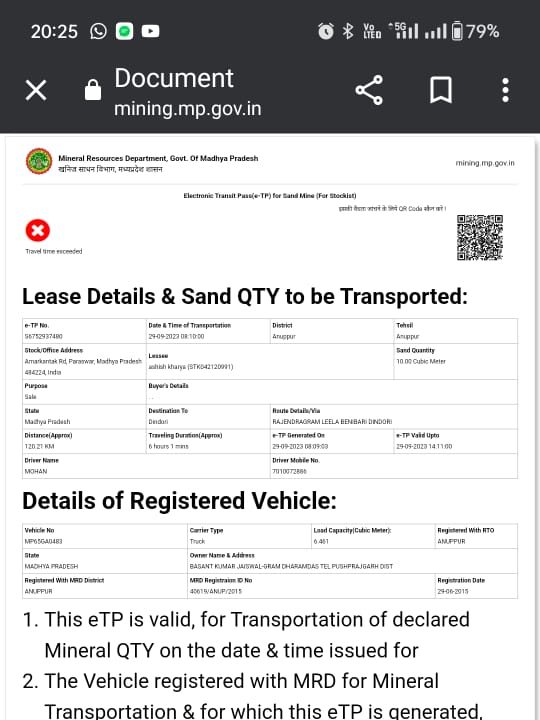Open the three-dot overflow menu

click(505, 90)
